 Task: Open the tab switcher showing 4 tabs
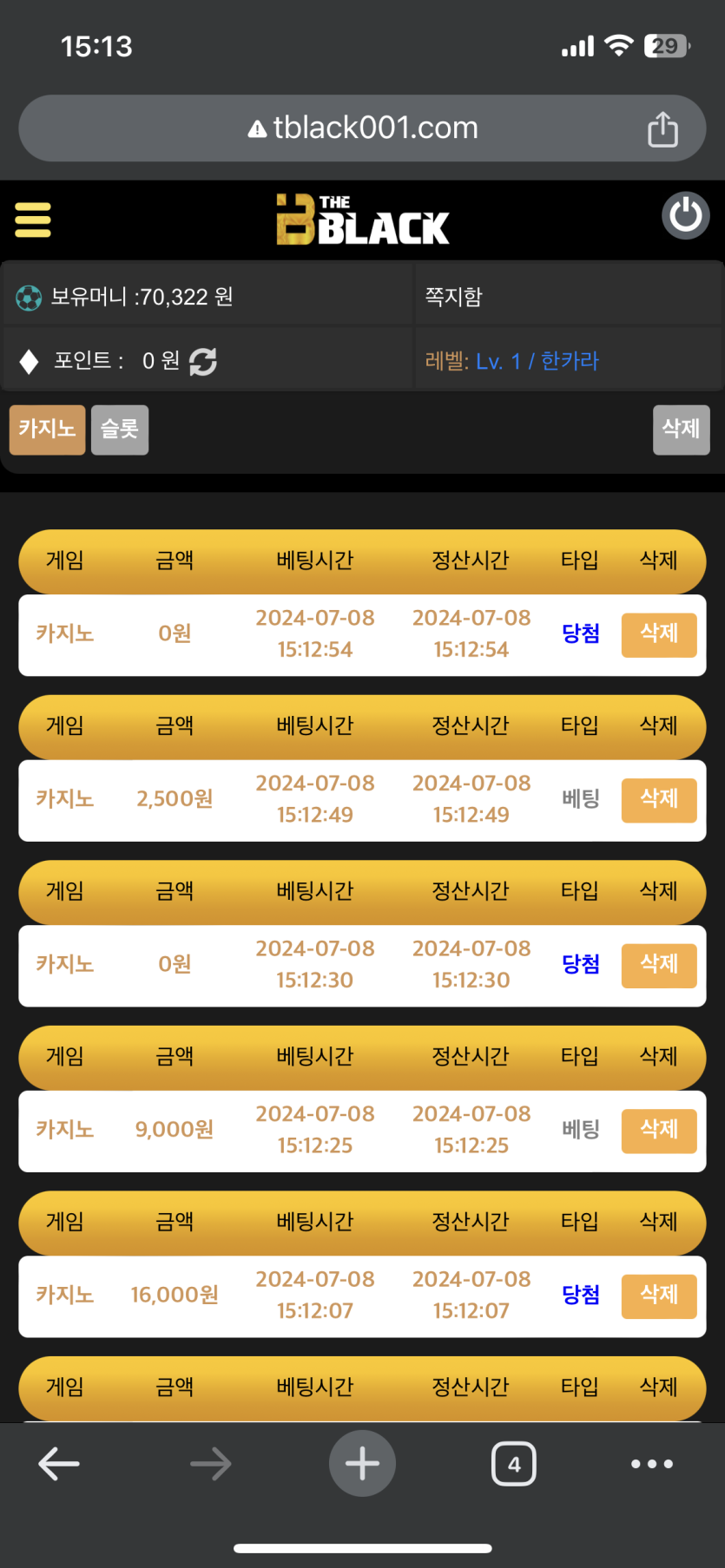(514, 1464)
